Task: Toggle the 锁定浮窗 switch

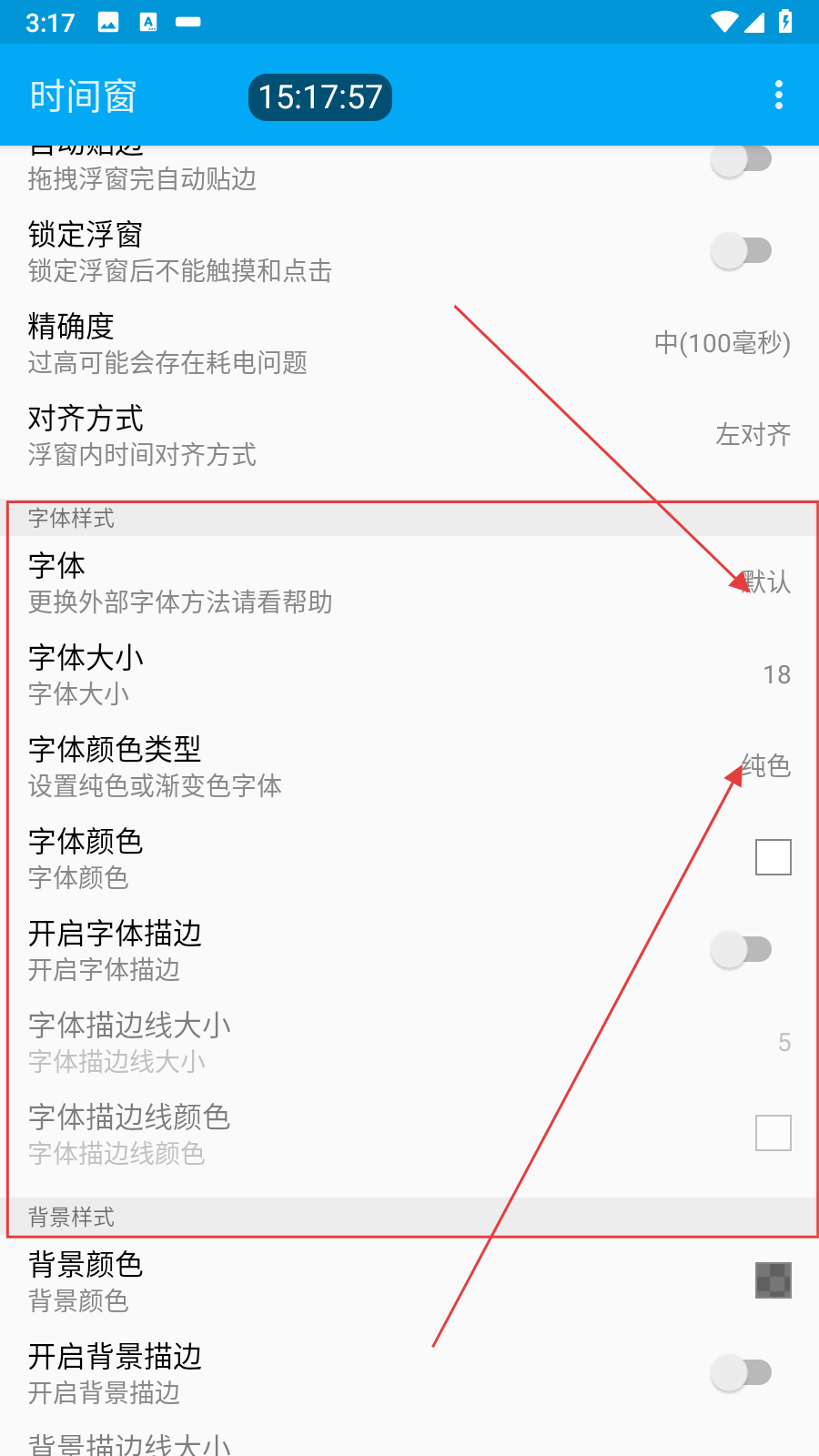Action: click(x=741, y=251)
